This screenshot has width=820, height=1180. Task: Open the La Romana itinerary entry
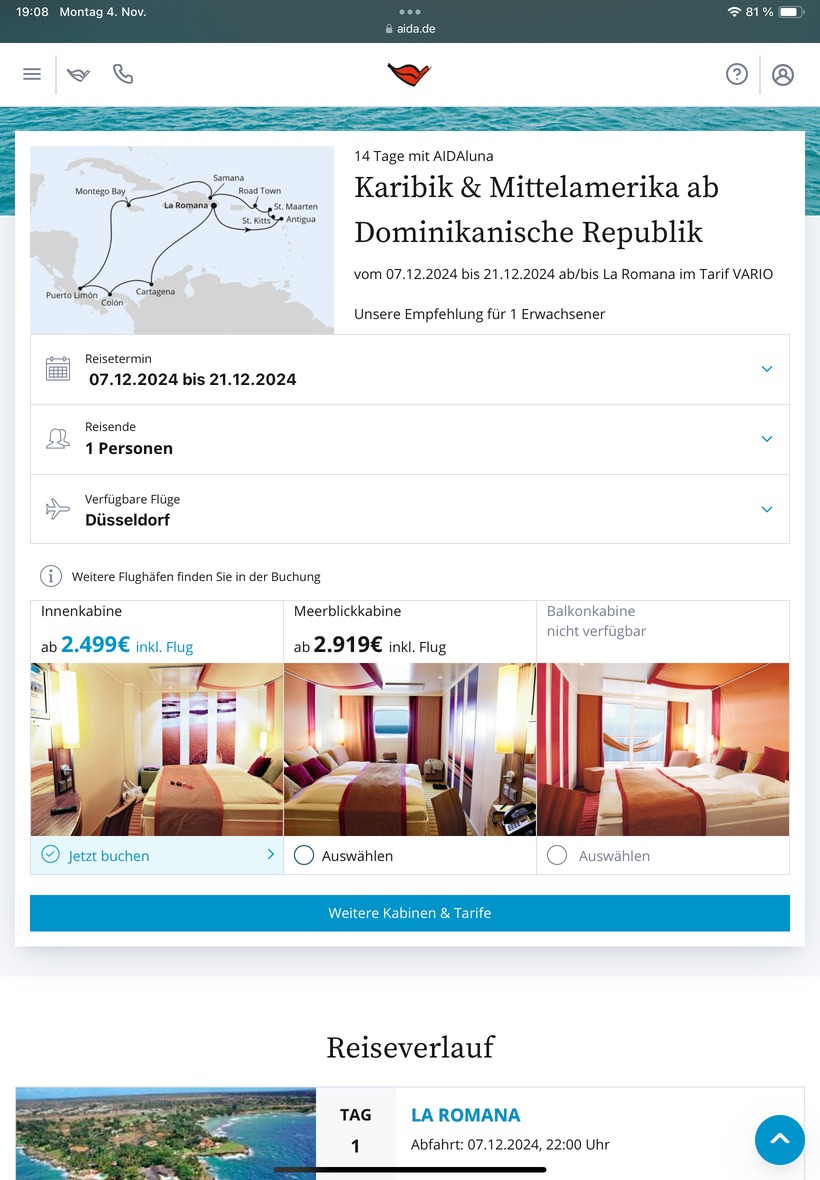click(466, 1115)
